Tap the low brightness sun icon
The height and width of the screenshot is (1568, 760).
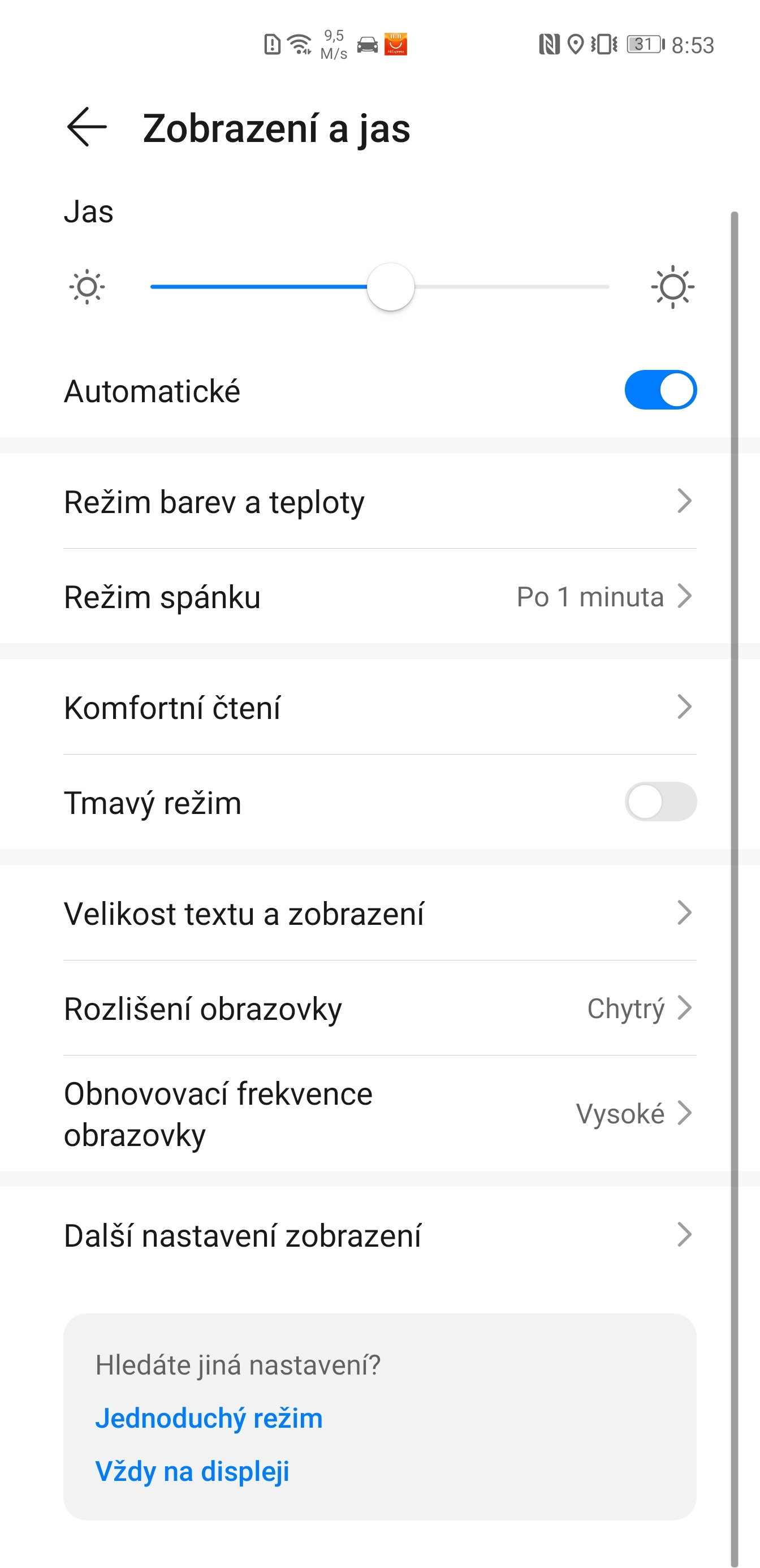point(87,286)
